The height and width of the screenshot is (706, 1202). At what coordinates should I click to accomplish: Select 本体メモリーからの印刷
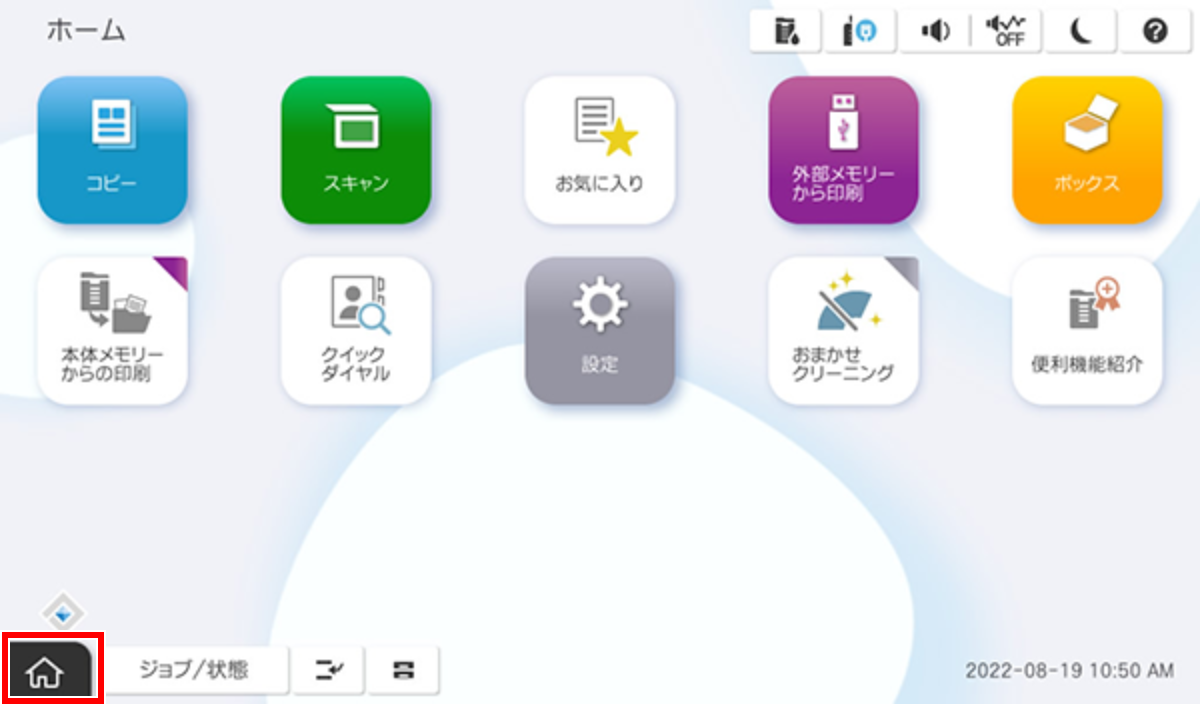coord(112,331)
